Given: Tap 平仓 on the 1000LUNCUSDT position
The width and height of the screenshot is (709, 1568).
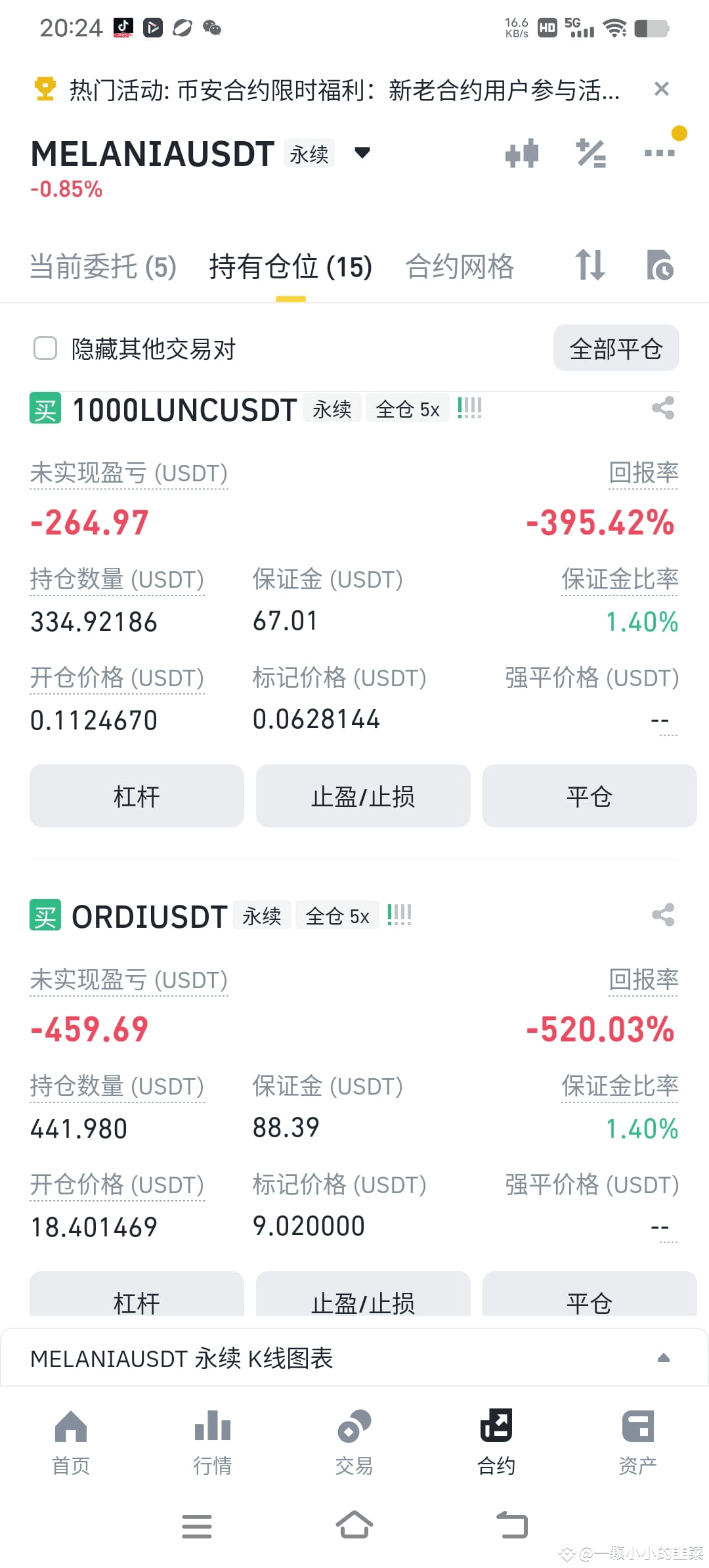Looking at the screenshot, I should pos(590,796).
